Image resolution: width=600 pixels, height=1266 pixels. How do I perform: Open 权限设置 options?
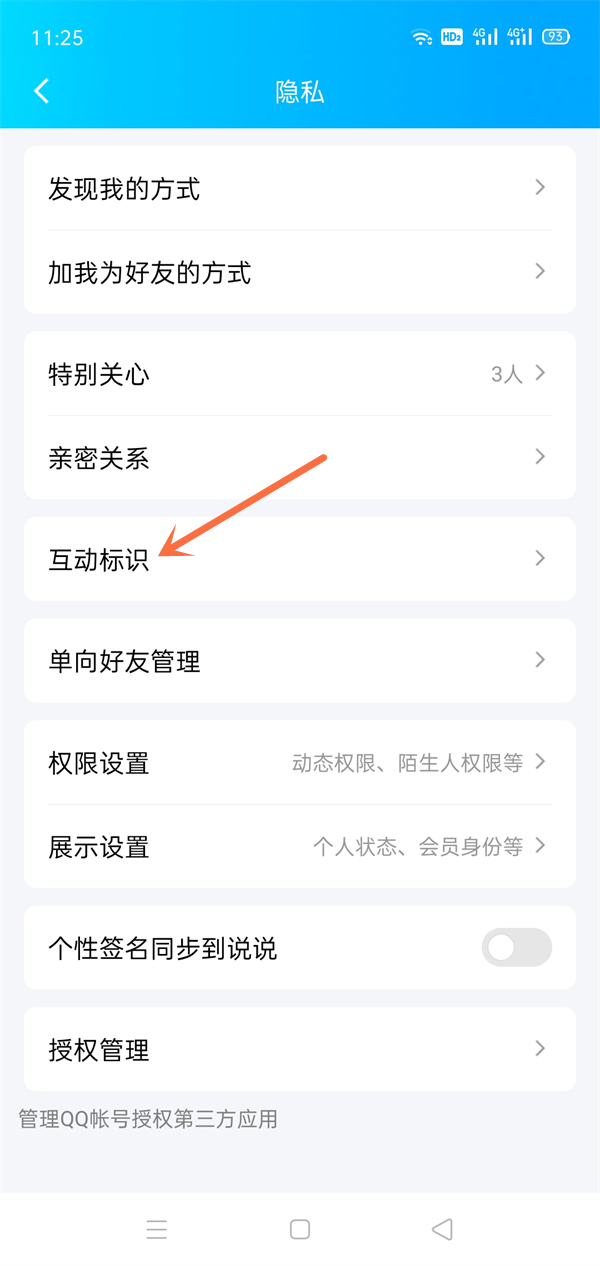tap(300, 763)
